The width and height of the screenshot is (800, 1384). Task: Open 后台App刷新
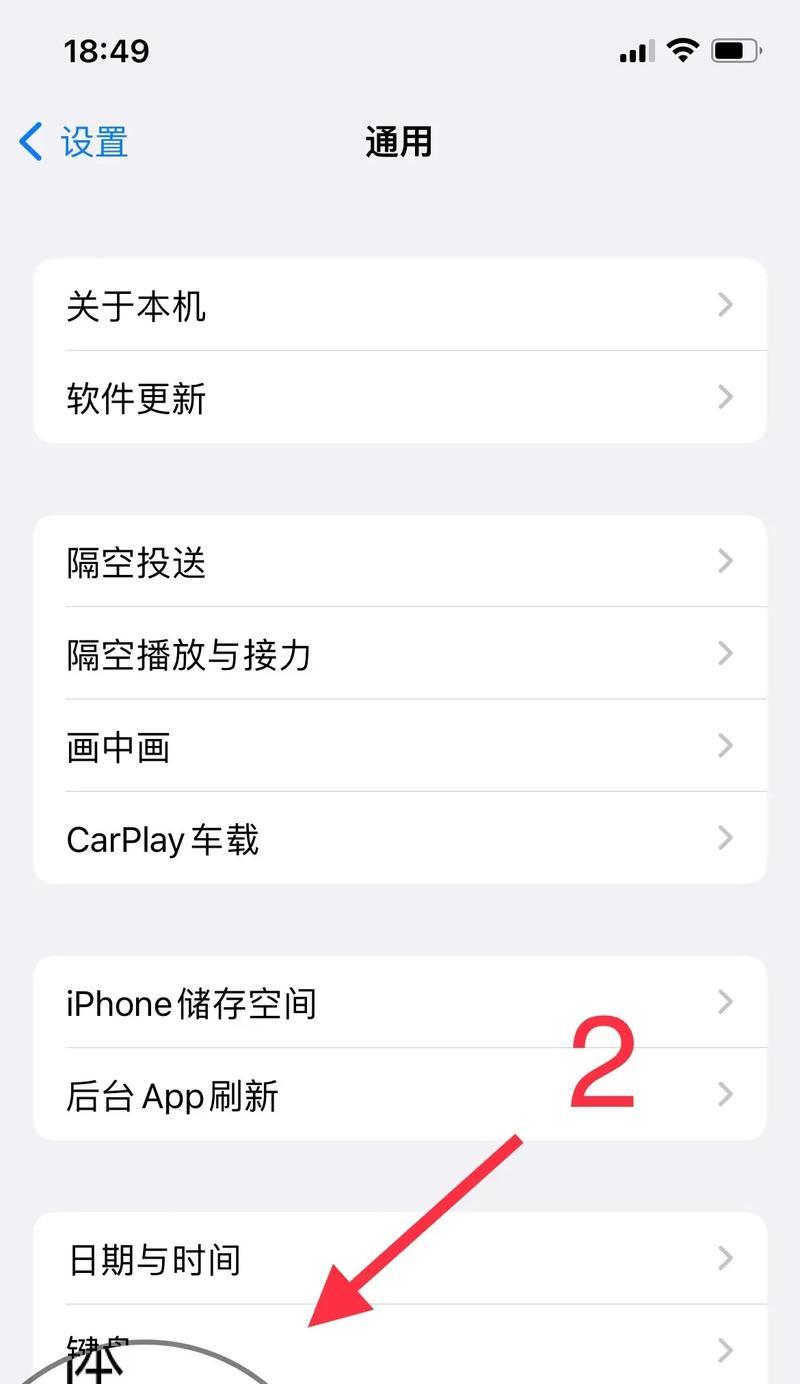pos(400,1095)
